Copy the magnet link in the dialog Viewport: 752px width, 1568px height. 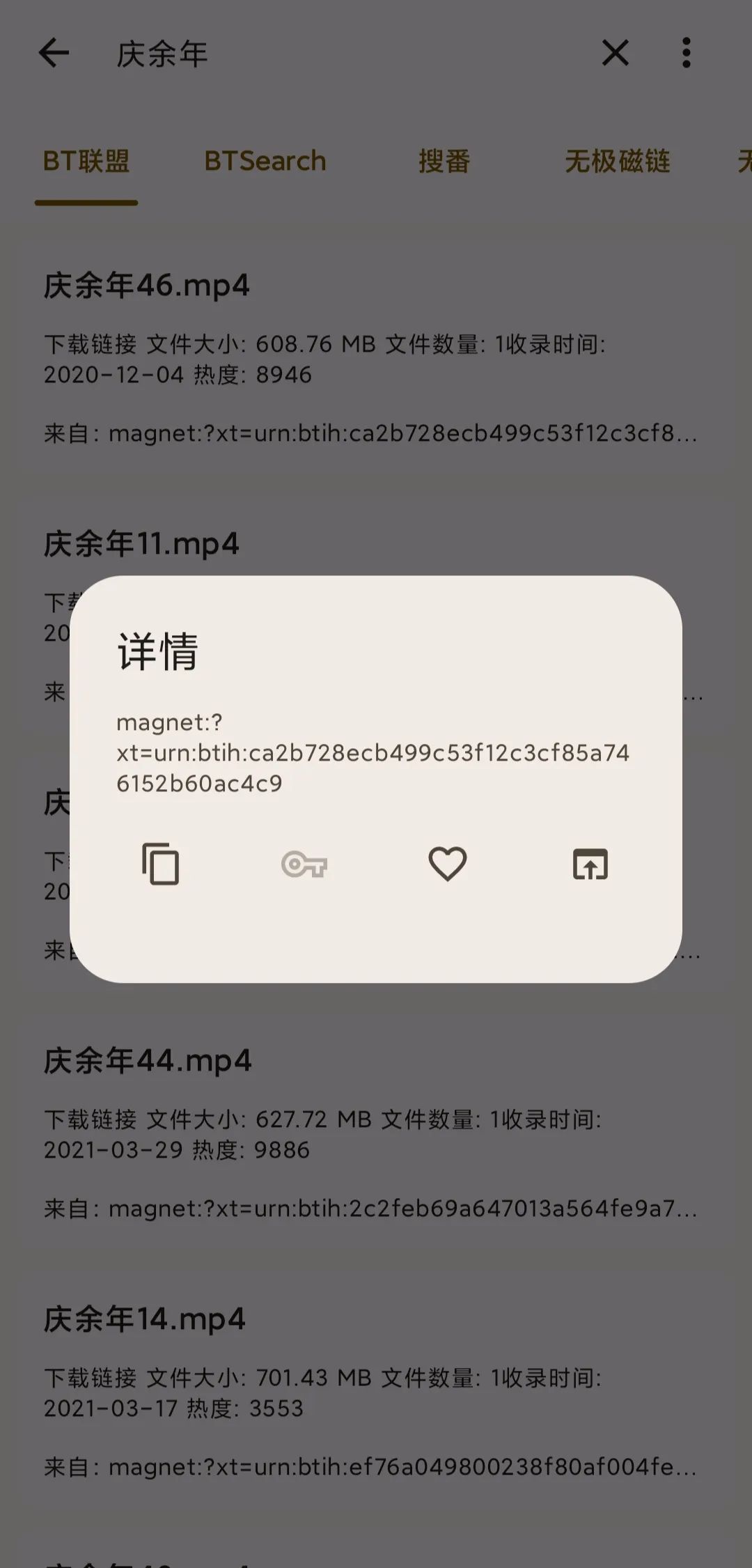(161, 864)
